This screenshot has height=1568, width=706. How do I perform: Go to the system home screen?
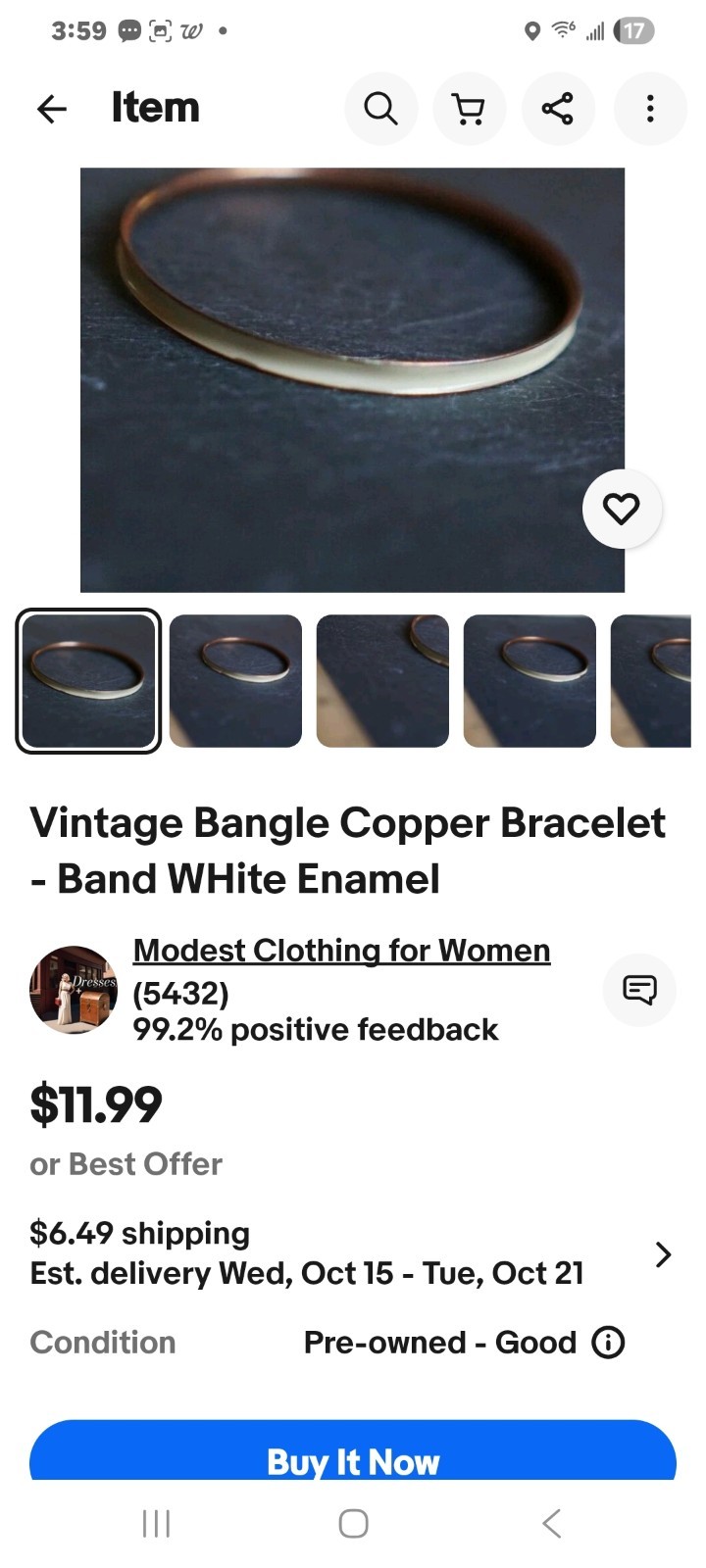point(353,1524)
